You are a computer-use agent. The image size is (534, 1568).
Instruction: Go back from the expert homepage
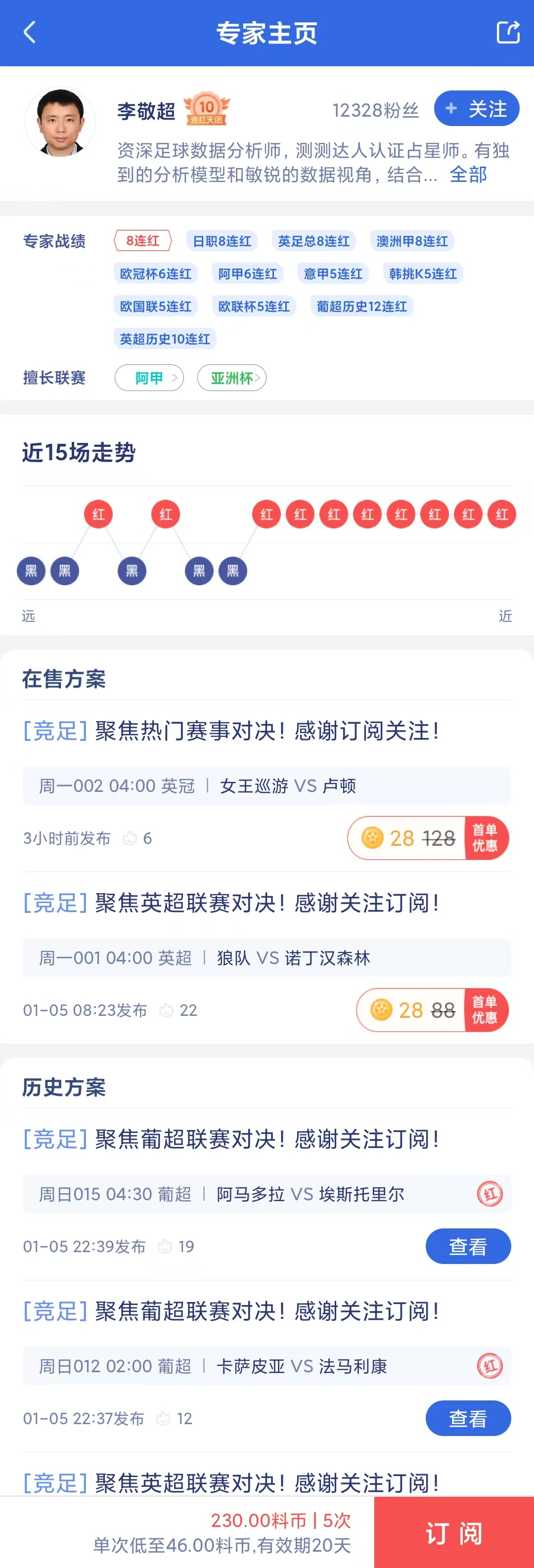click(x=29, y=32)
